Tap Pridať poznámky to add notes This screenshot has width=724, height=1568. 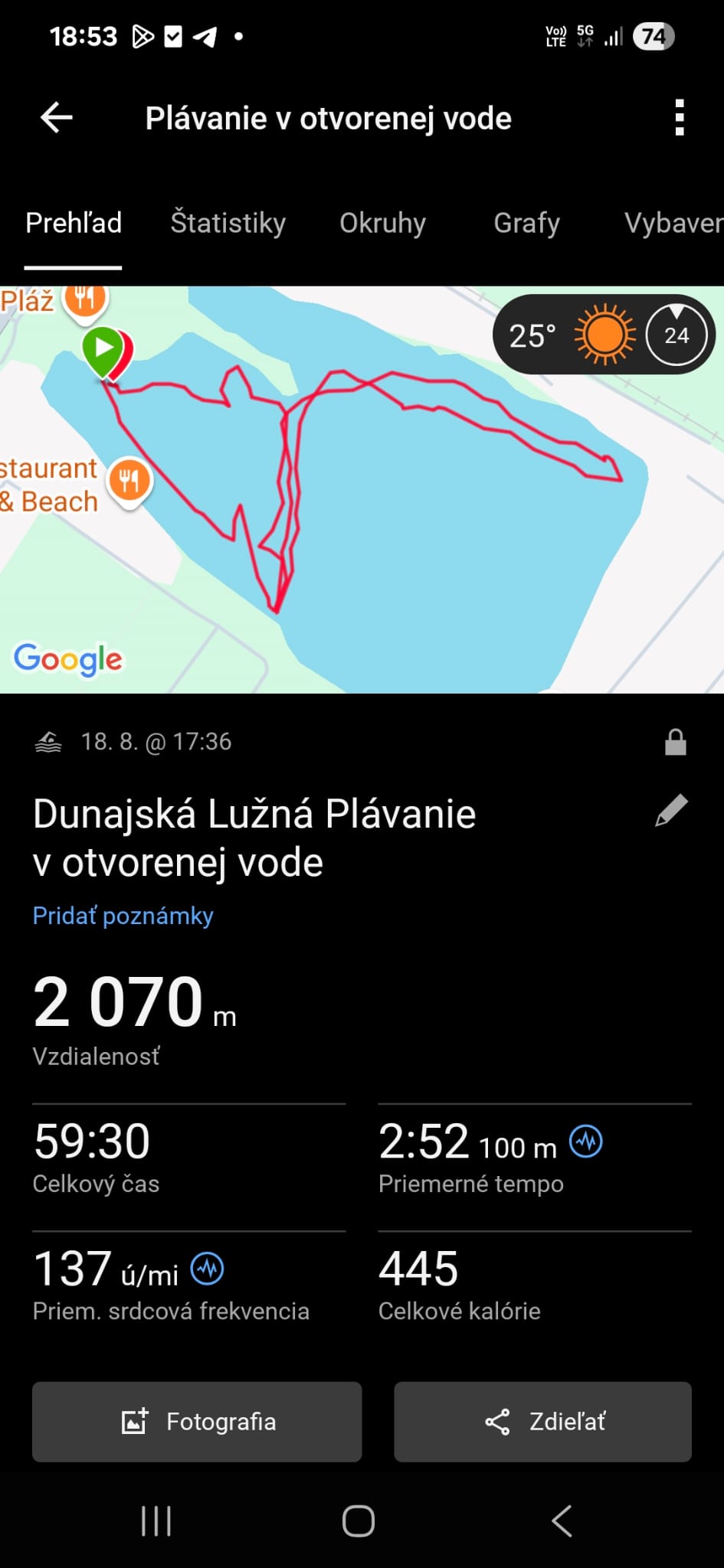tap(123, 916)
